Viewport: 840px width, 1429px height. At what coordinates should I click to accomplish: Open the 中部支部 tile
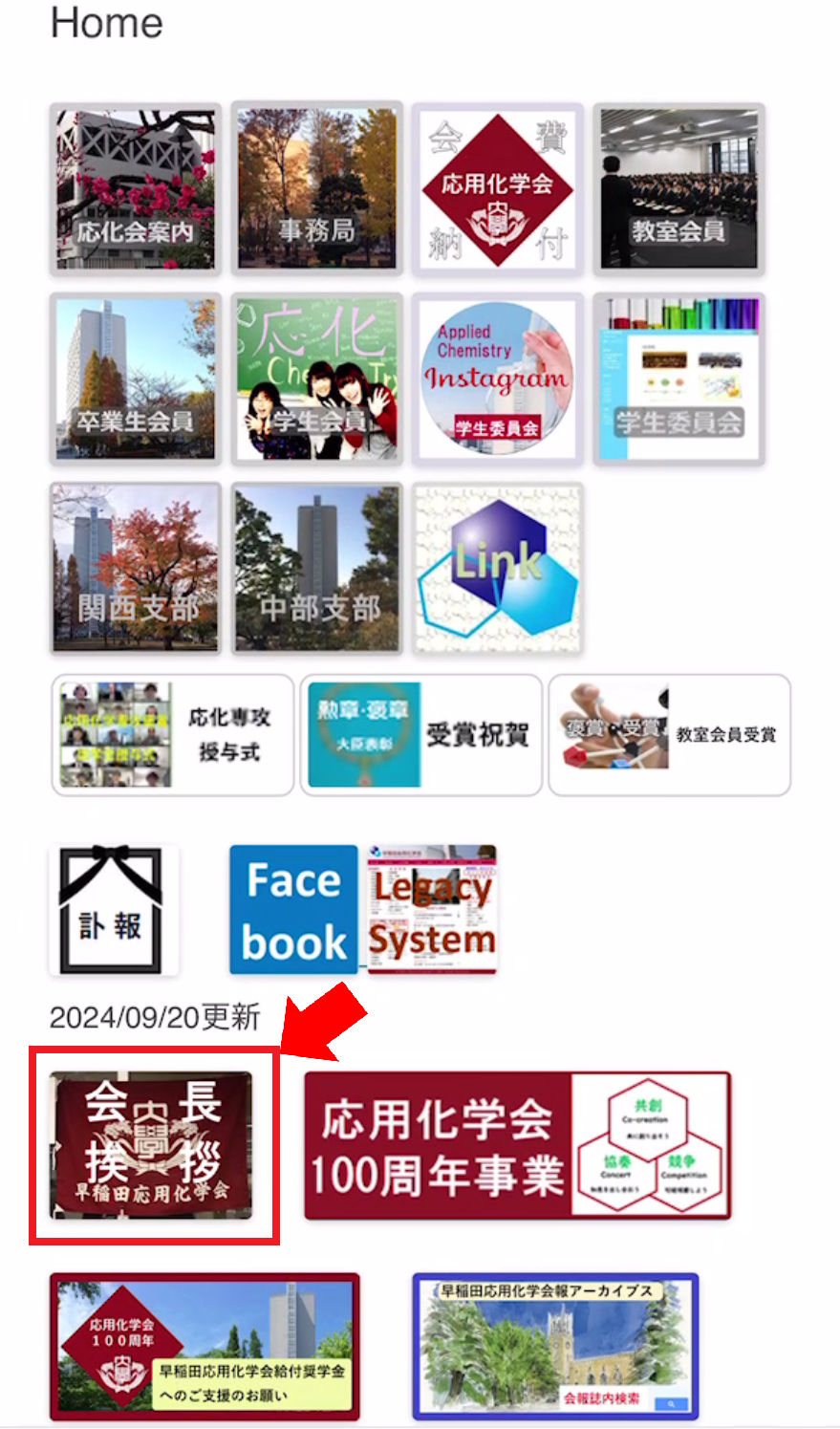coord(316,568)
